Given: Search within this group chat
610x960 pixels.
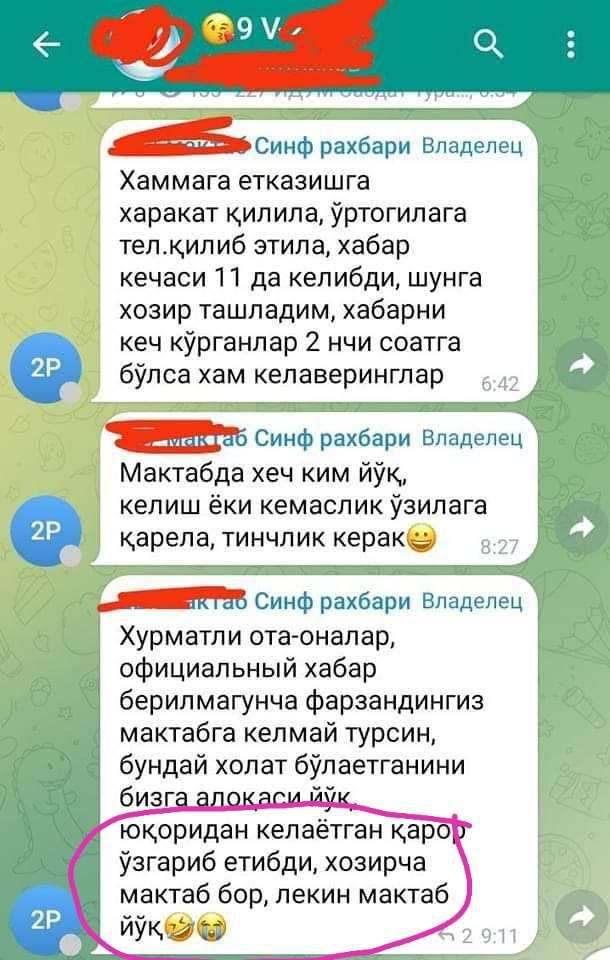Looking at the screenshot, I should click(x=487, y=44).
